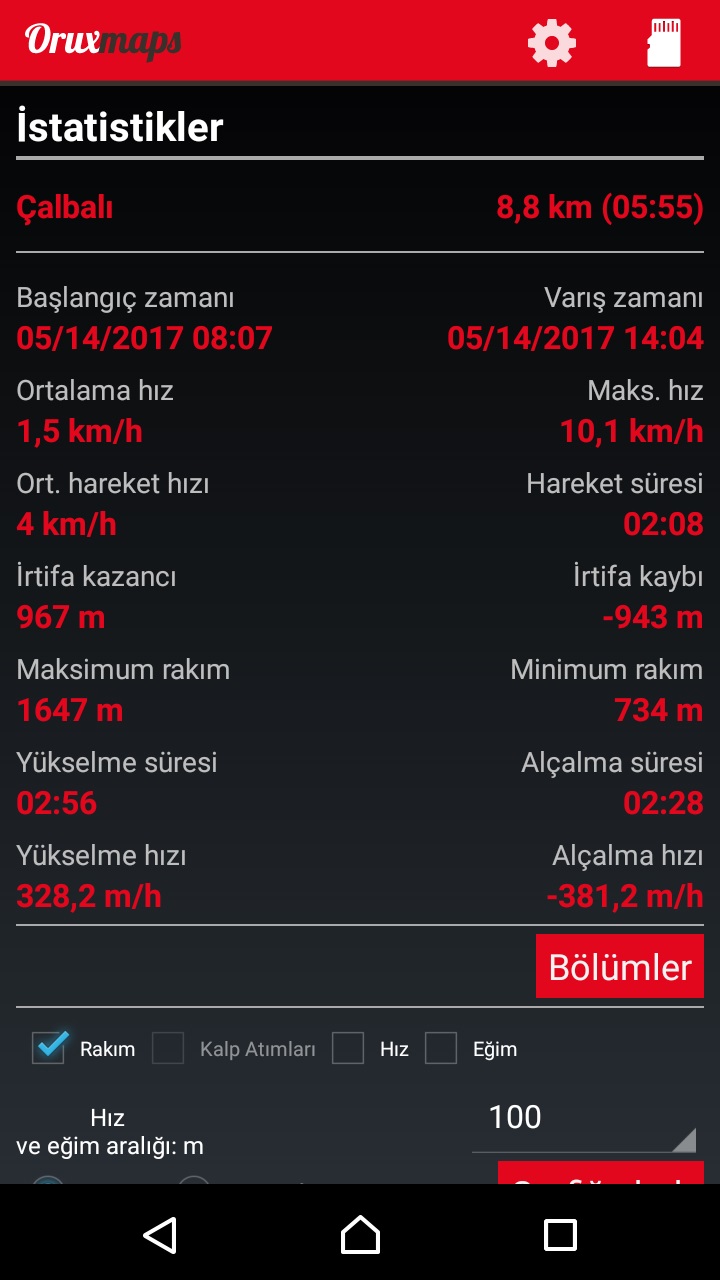Open the SD card icon
The image size is (720, 1280).
click(x=664, y=43)
